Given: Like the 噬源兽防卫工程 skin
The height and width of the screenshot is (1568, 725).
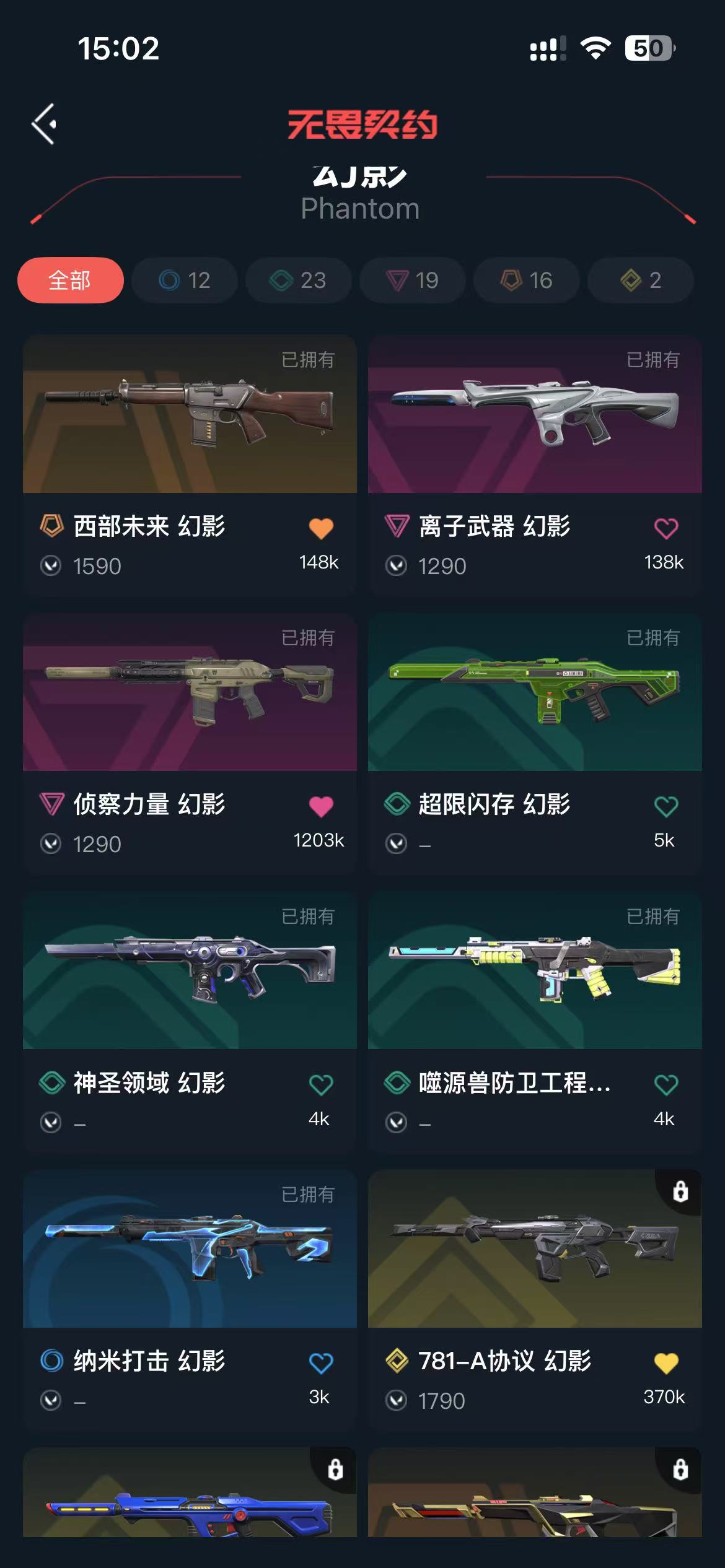Looking at the screenshot, I should click(x=666, y=1084).
